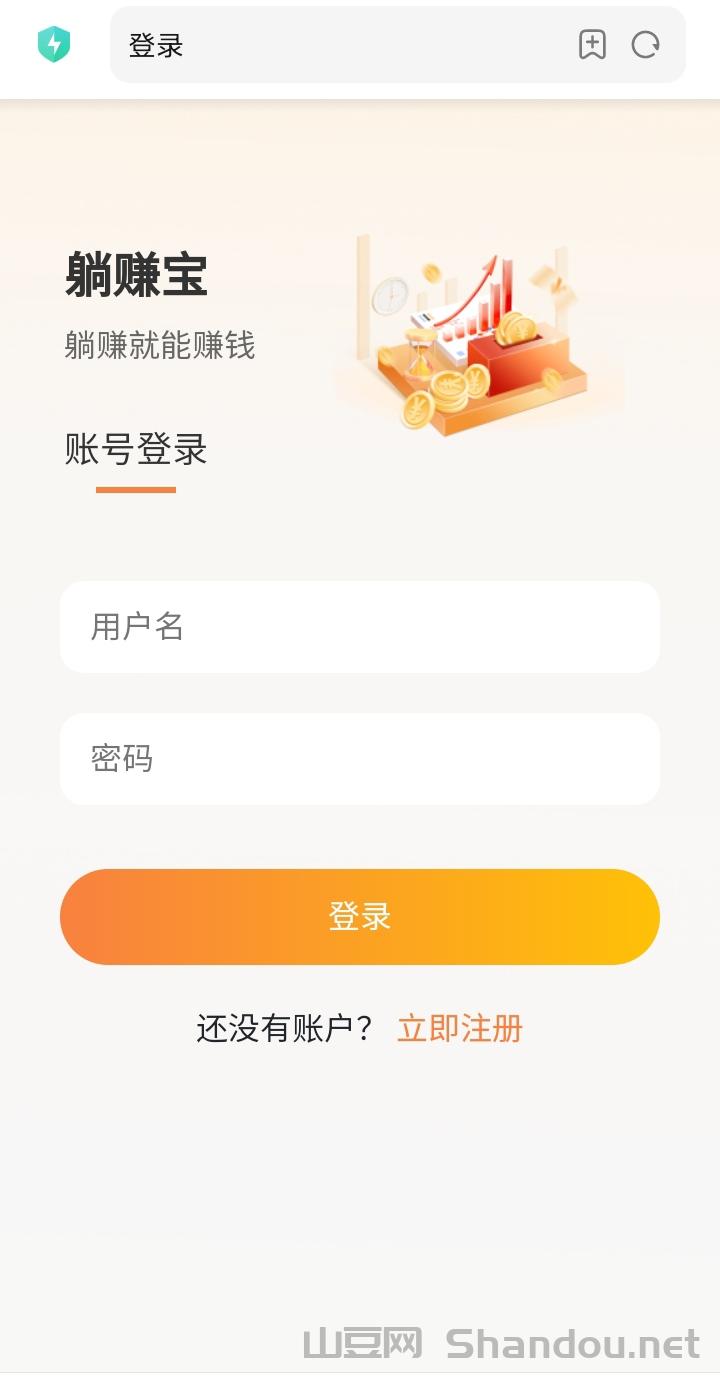This screenshot has width=720, height=1378.
Task: Tap the orange 登录 login button
Action: (360, 916)
